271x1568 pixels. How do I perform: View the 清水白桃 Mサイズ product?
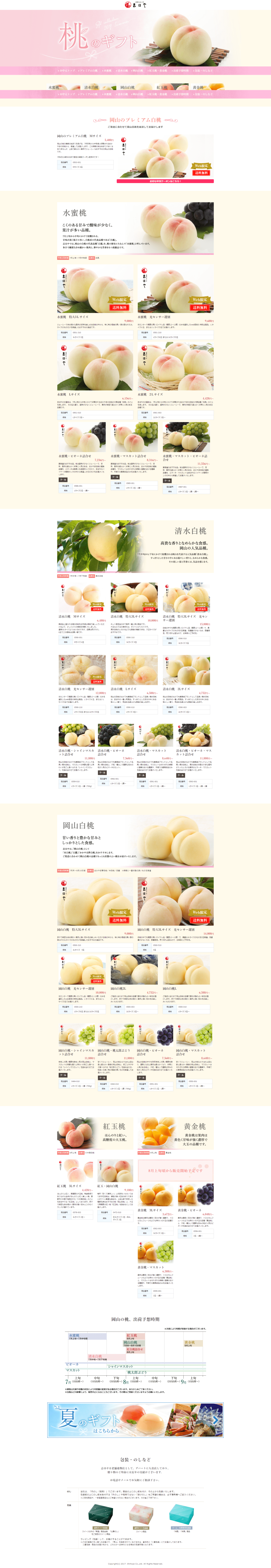[81, 597]
